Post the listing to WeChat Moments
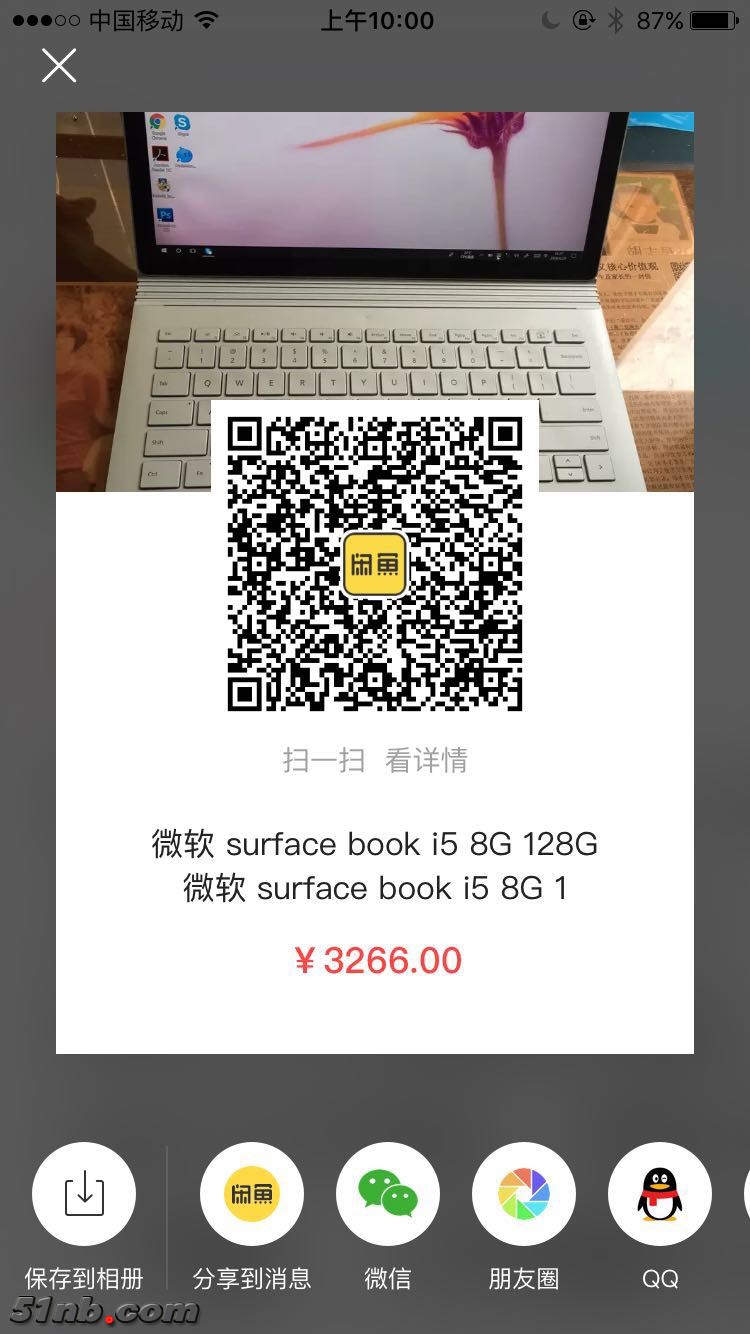The width and height of the screenshot is (750, 1334). pos(524,1194)
